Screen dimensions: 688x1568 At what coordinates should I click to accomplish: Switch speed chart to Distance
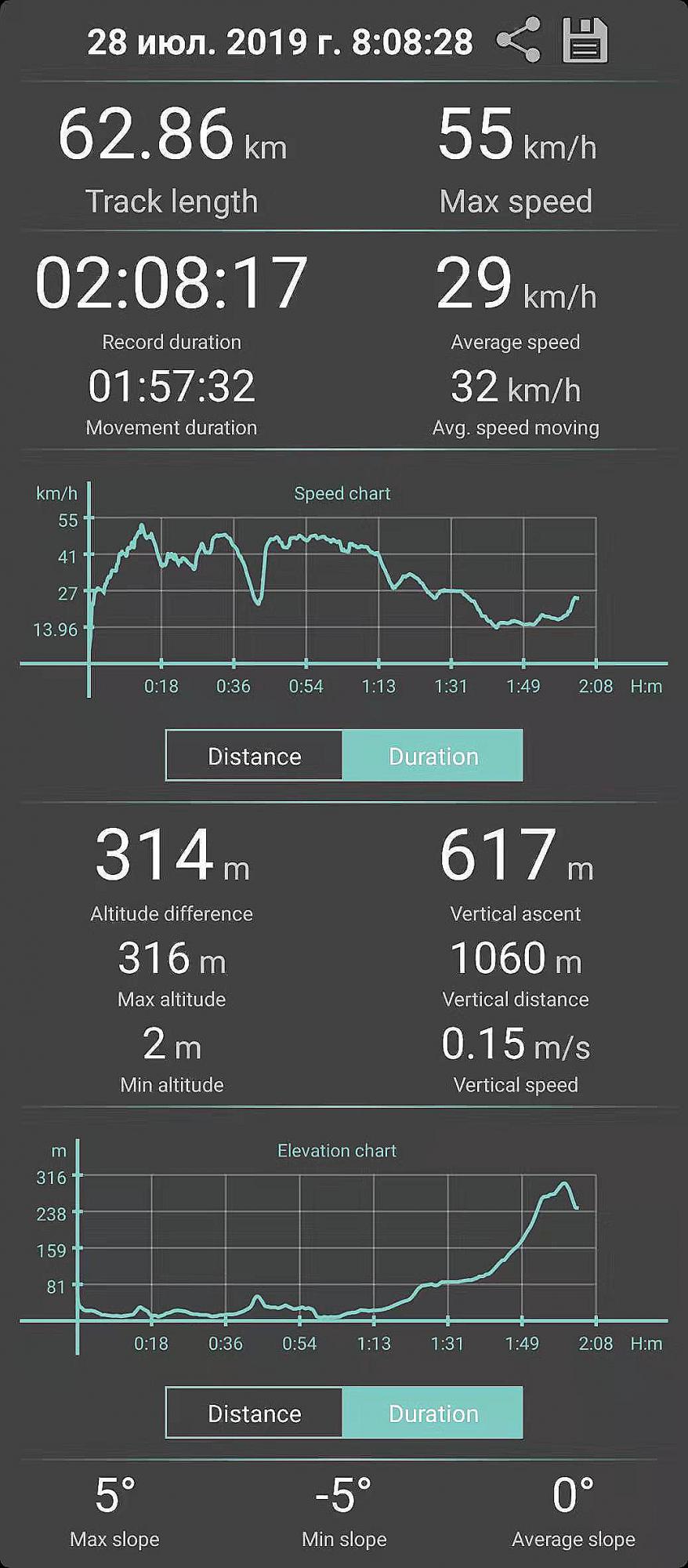[255, 756]
